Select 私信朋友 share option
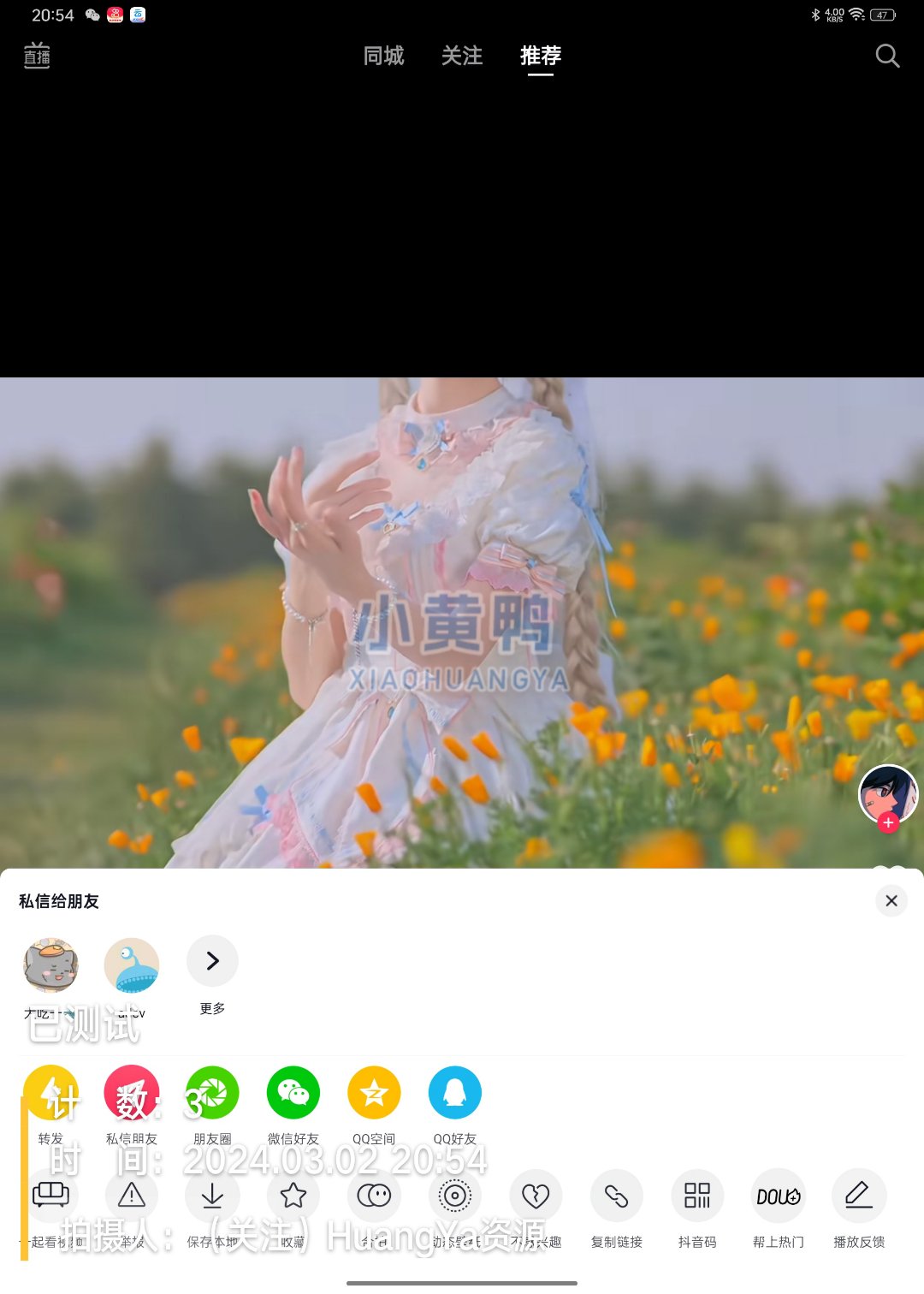Viewport: 924px width, 1294px height. point(131,1093)
